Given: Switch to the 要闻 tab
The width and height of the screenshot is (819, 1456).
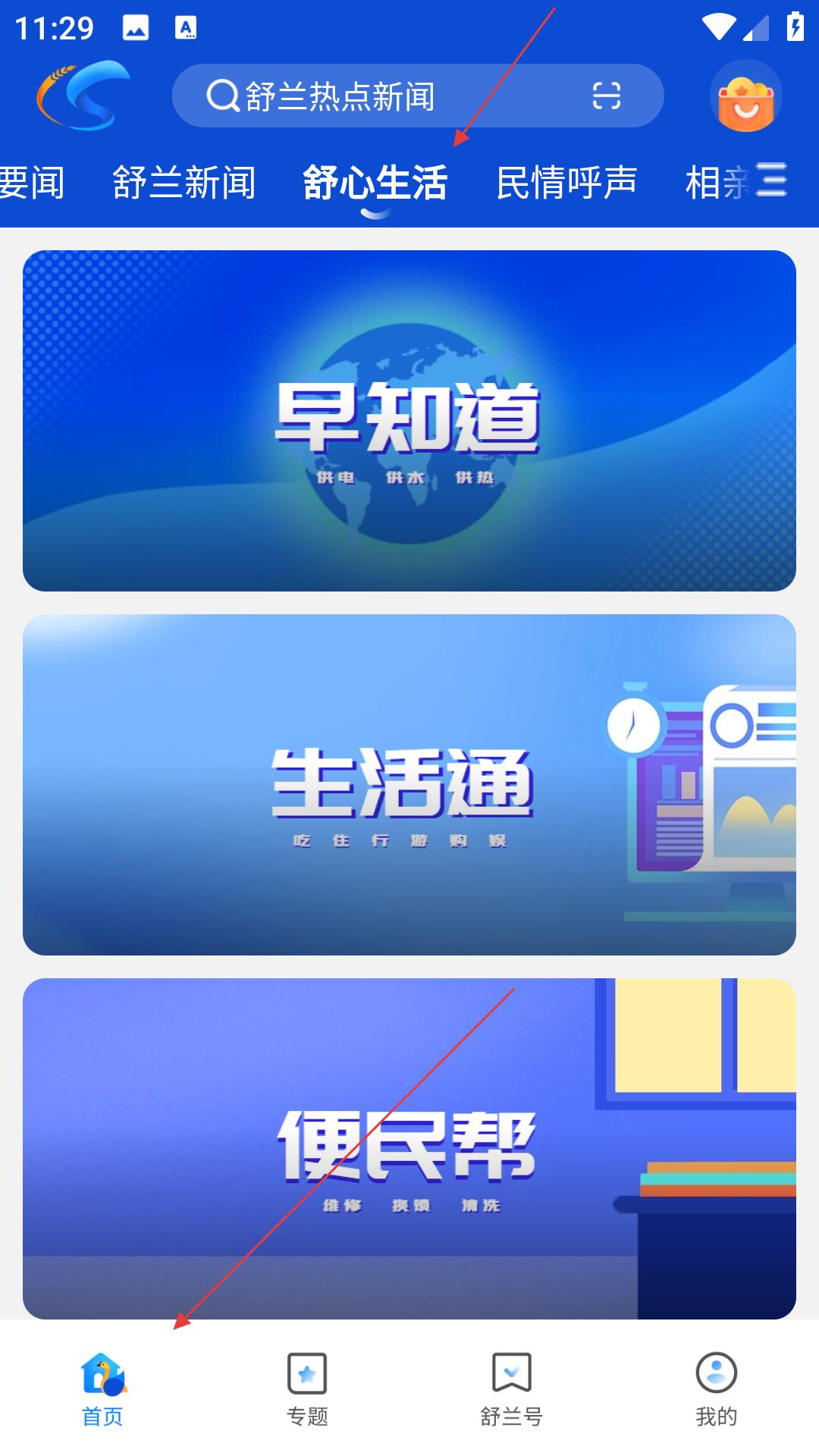Looking at the screenshot, I should click(x=33, y=182).
